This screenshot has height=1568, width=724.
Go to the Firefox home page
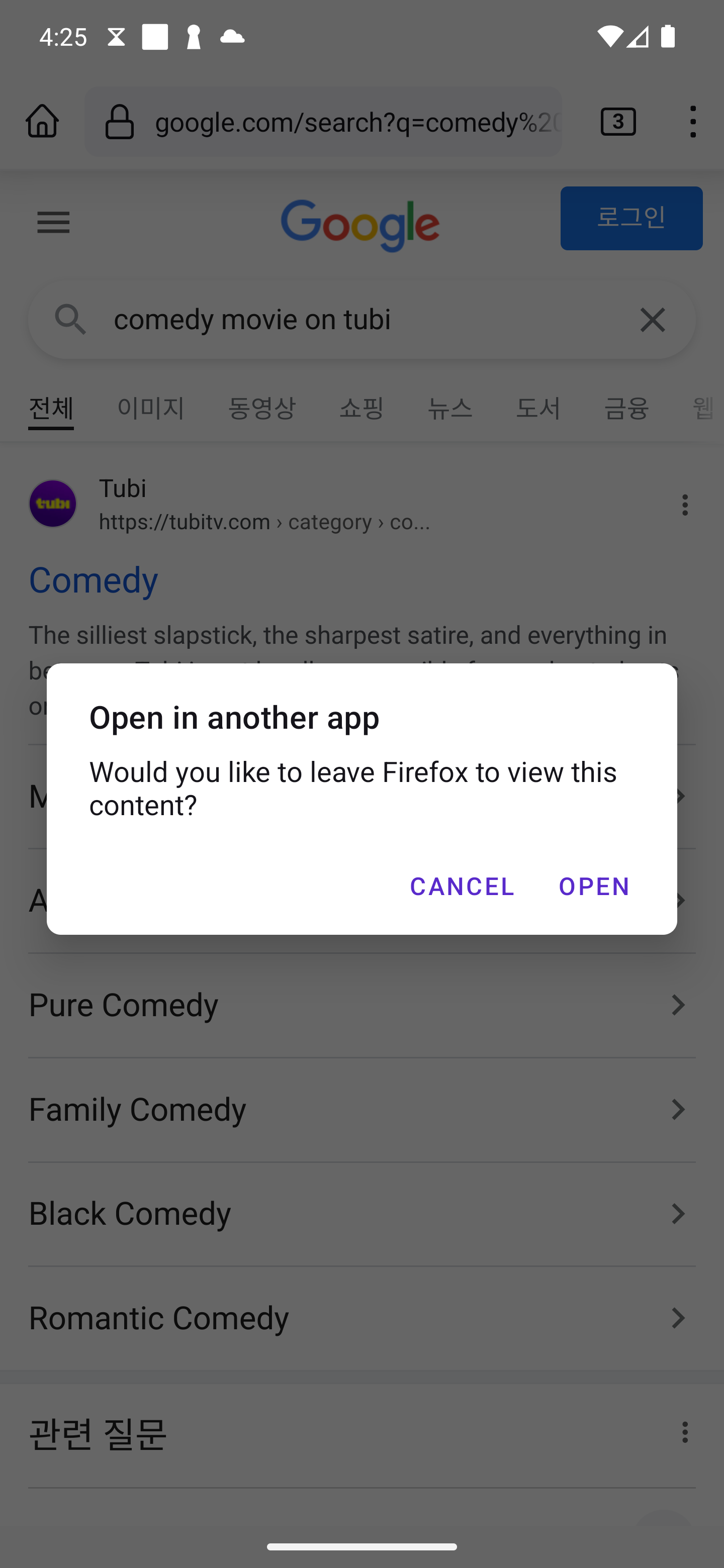[42, 121]
